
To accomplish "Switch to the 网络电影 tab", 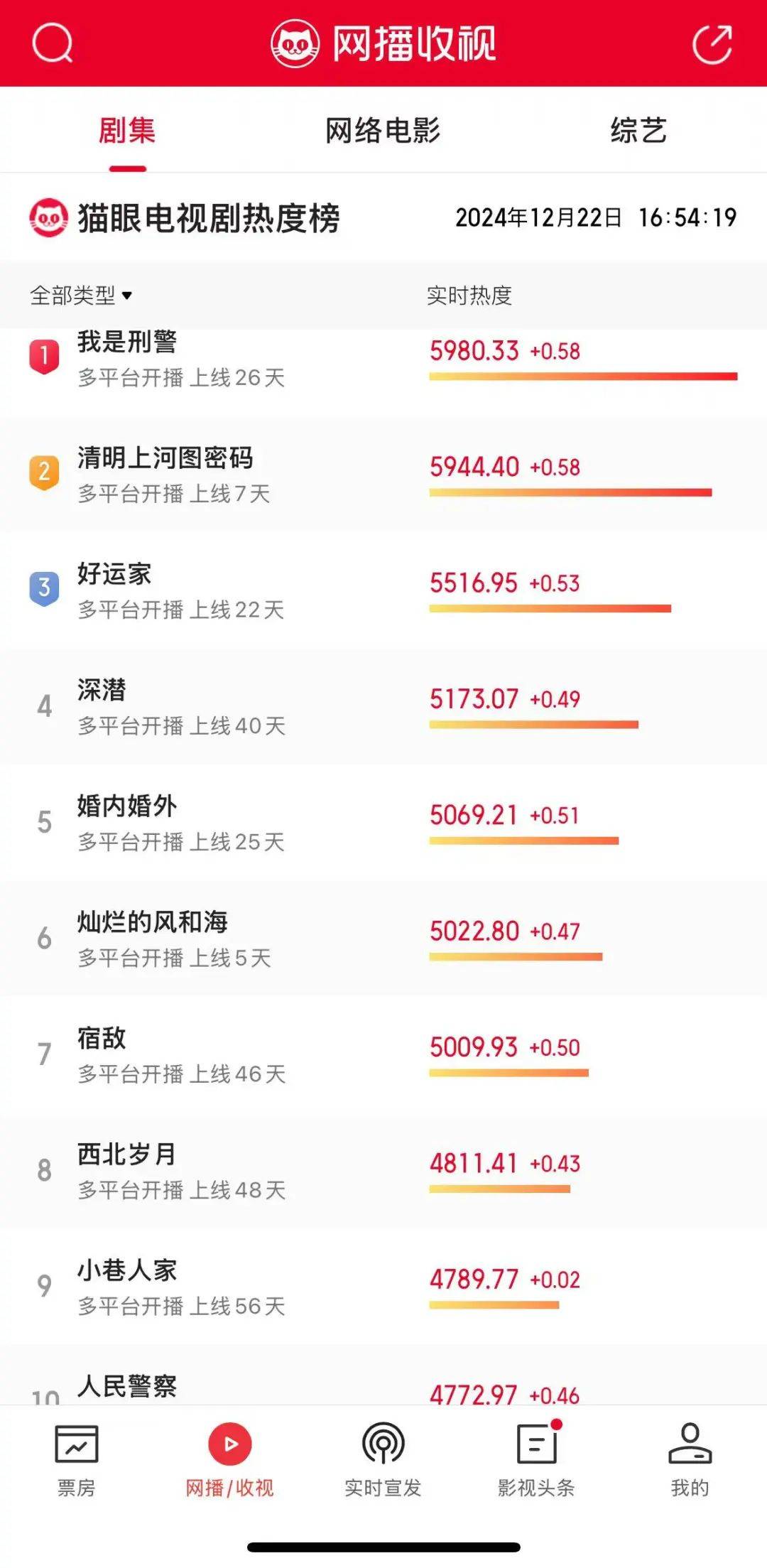I will click(x=383, y=131).
